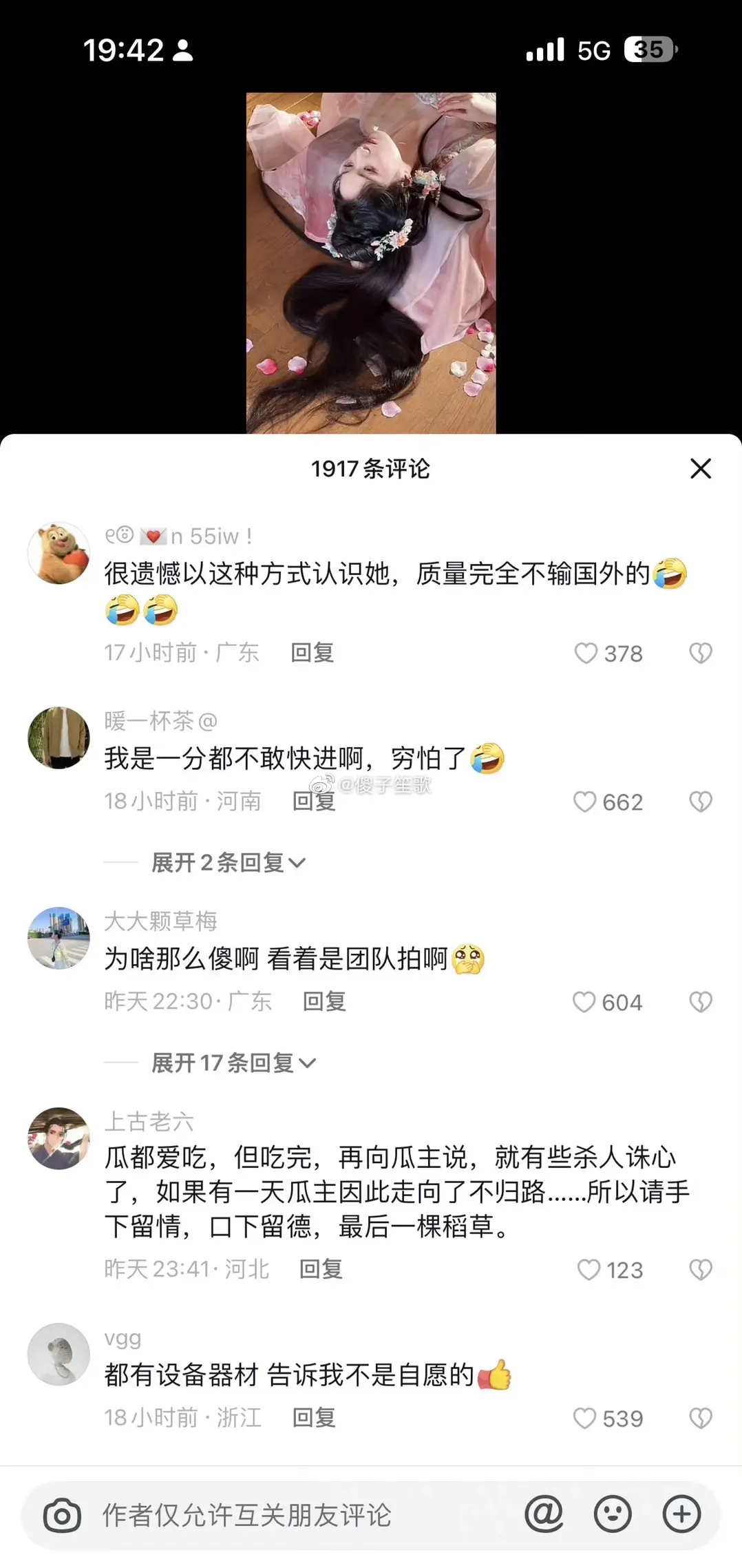Open 大大颗草梅's profile avatar
The width and height of the screenshot is (742, 1568).
[x=59, y=938]
